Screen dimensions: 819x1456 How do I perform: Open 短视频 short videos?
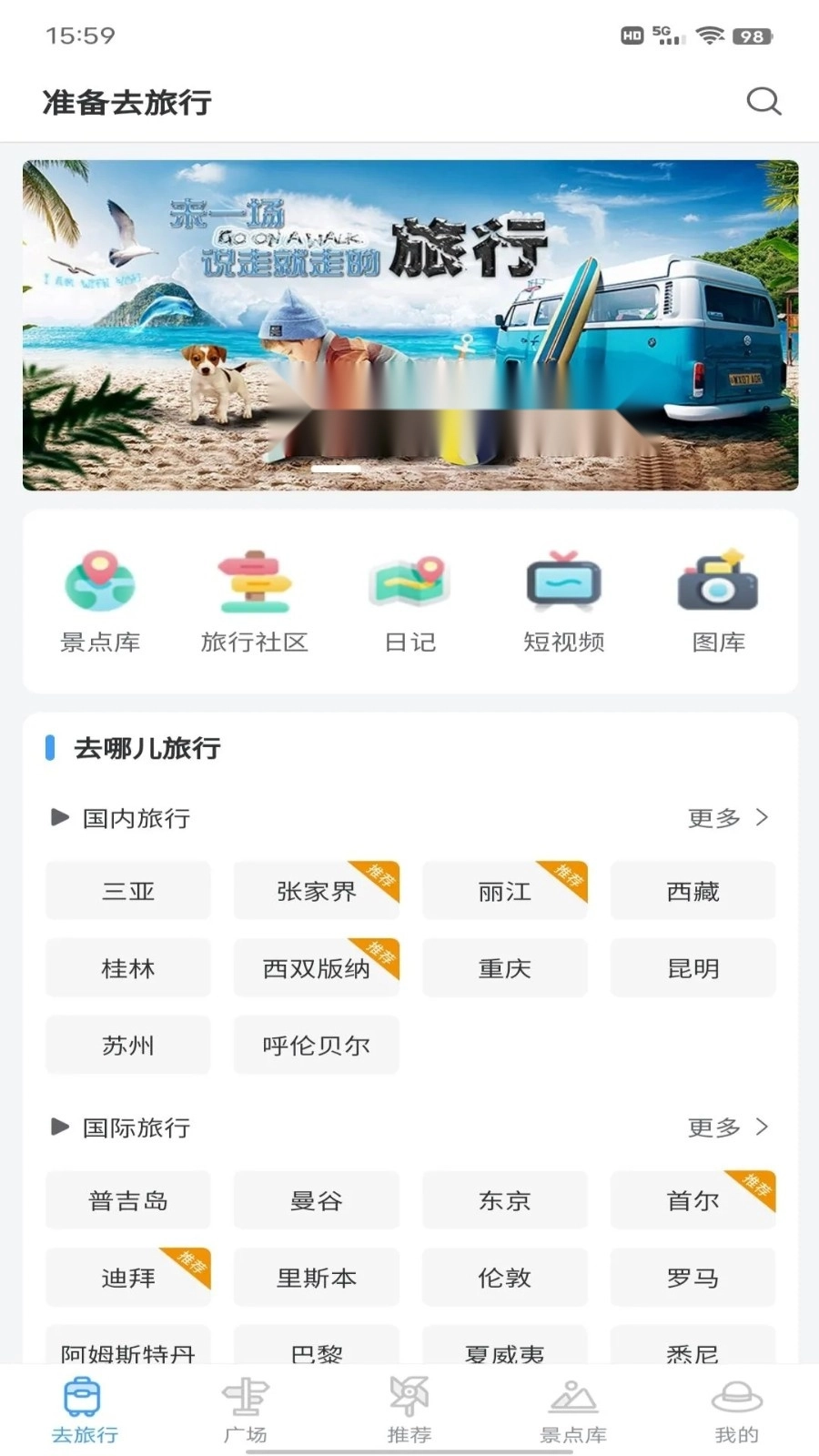pyautogui.click(x=564, y=602)
